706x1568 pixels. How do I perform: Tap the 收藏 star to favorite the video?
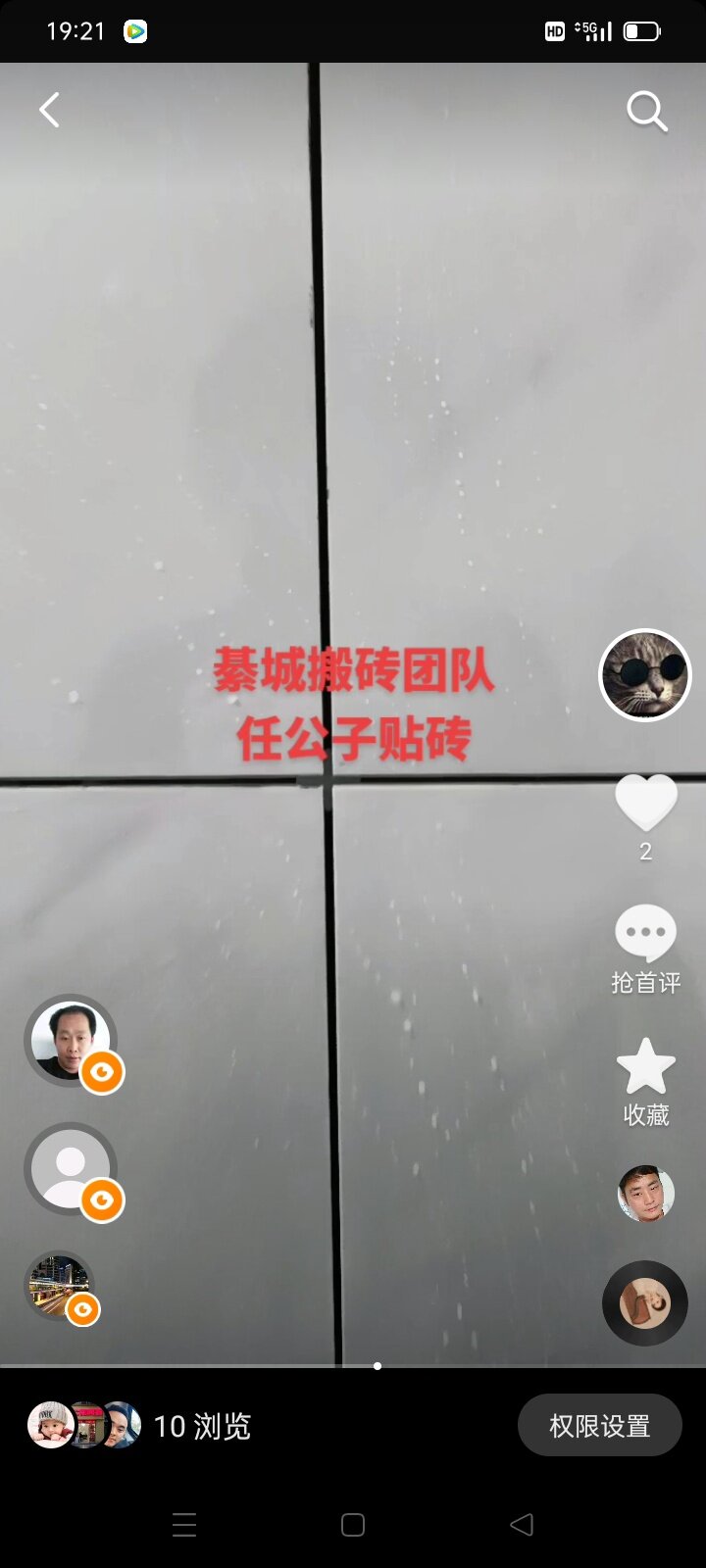coord(645,1081)
